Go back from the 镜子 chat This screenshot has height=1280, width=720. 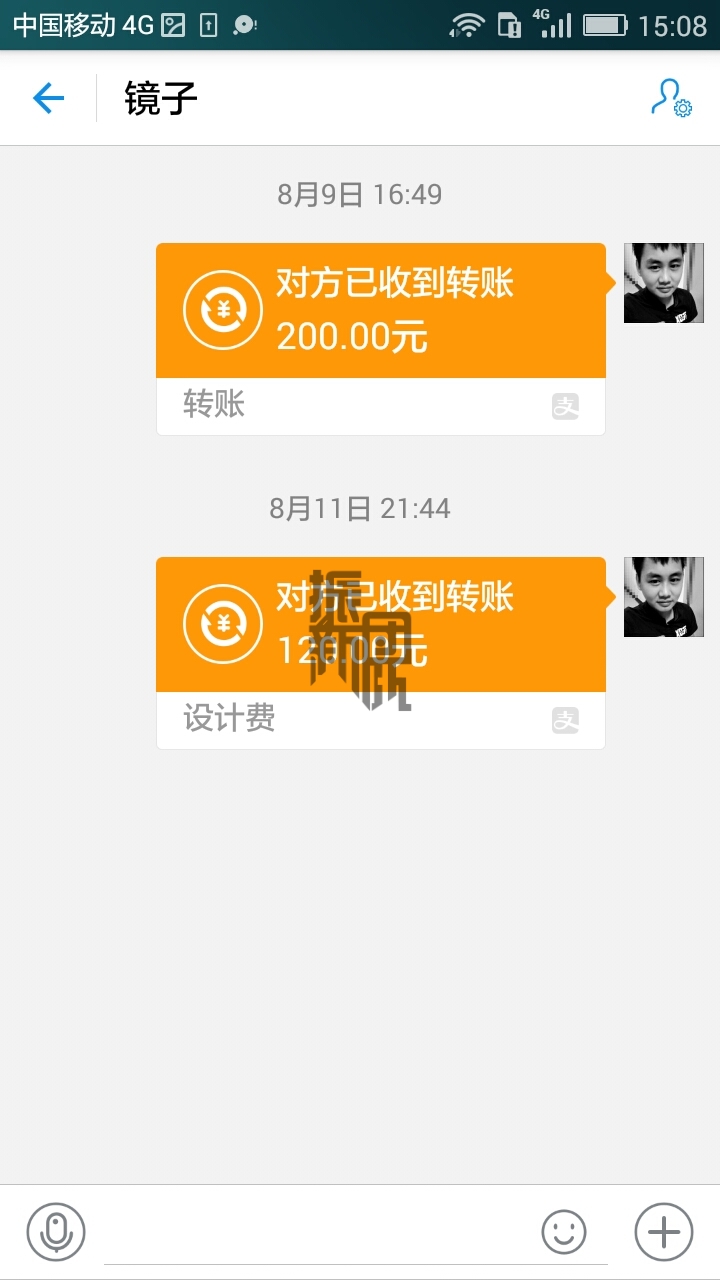coord(48,98)
